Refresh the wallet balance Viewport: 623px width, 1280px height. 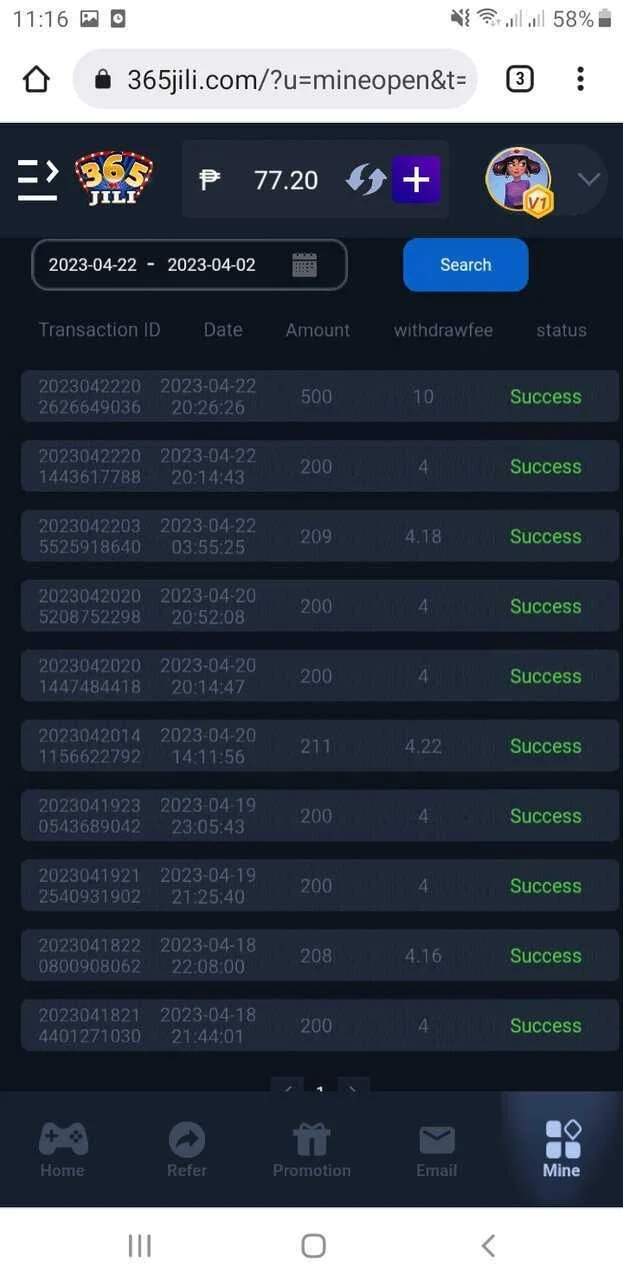(x=365, y=180)
